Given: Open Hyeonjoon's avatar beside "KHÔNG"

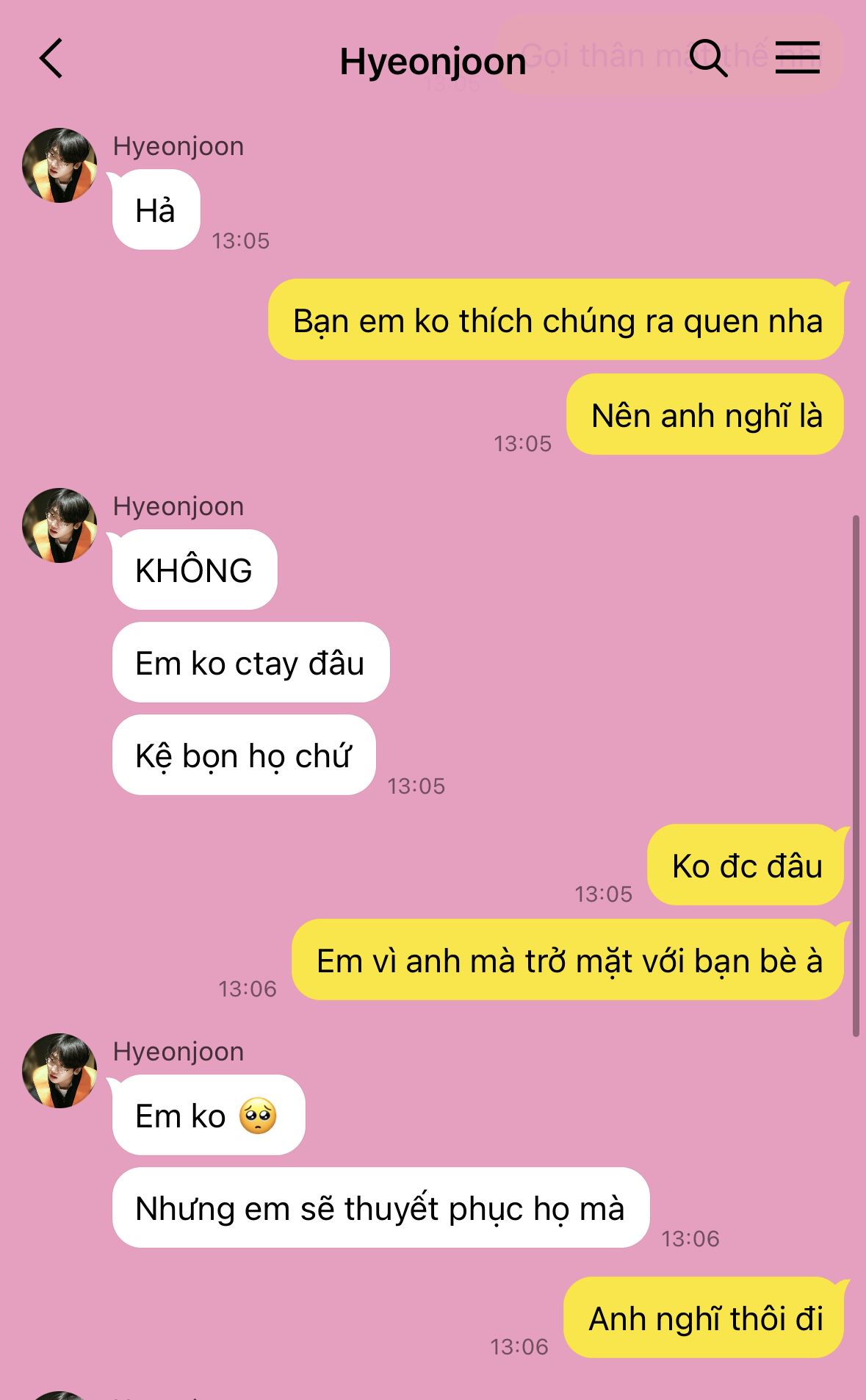Looking at the screenshot, I should tap(59, 525).
